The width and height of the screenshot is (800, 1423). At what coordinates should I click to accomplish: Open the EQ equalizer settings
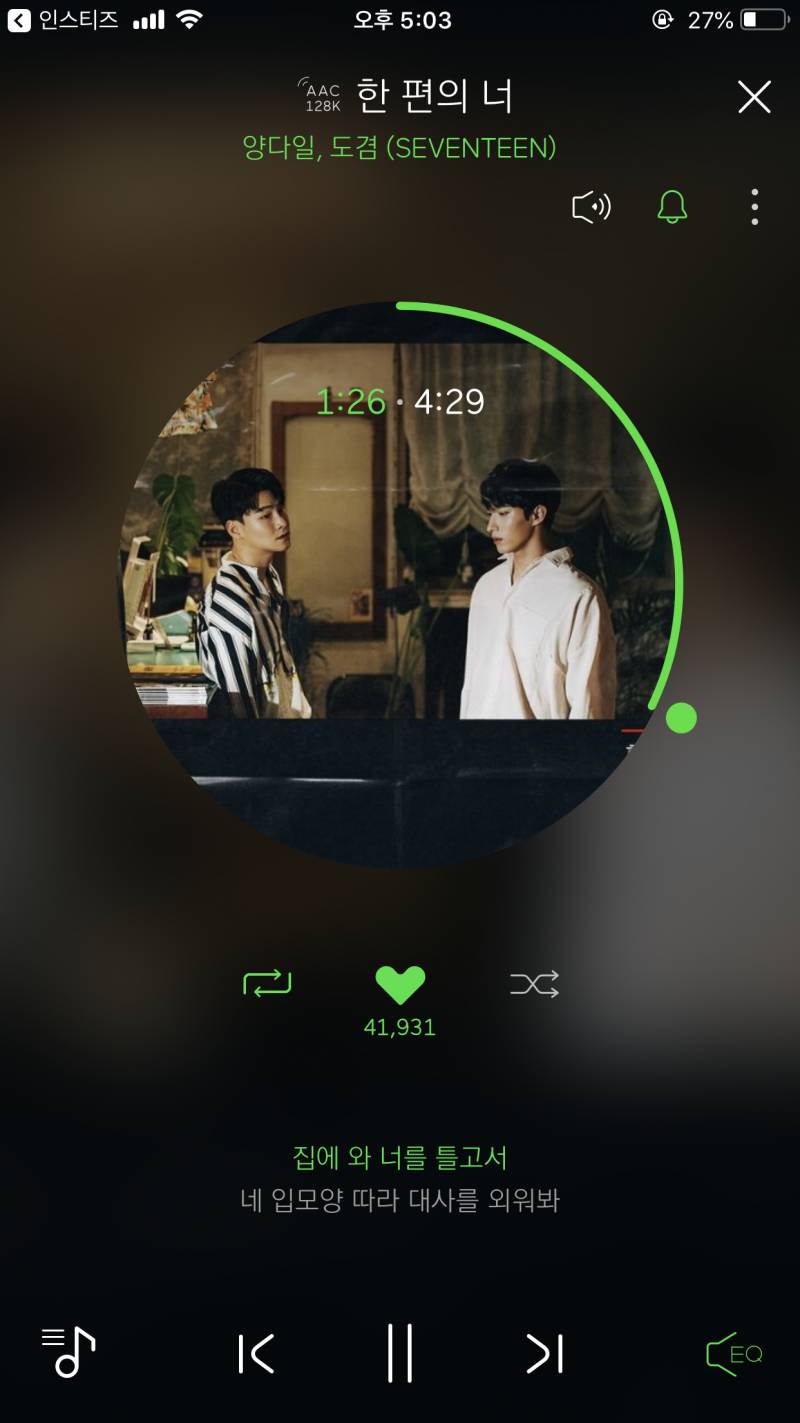pyautogui.click(x=734, y=1354)
